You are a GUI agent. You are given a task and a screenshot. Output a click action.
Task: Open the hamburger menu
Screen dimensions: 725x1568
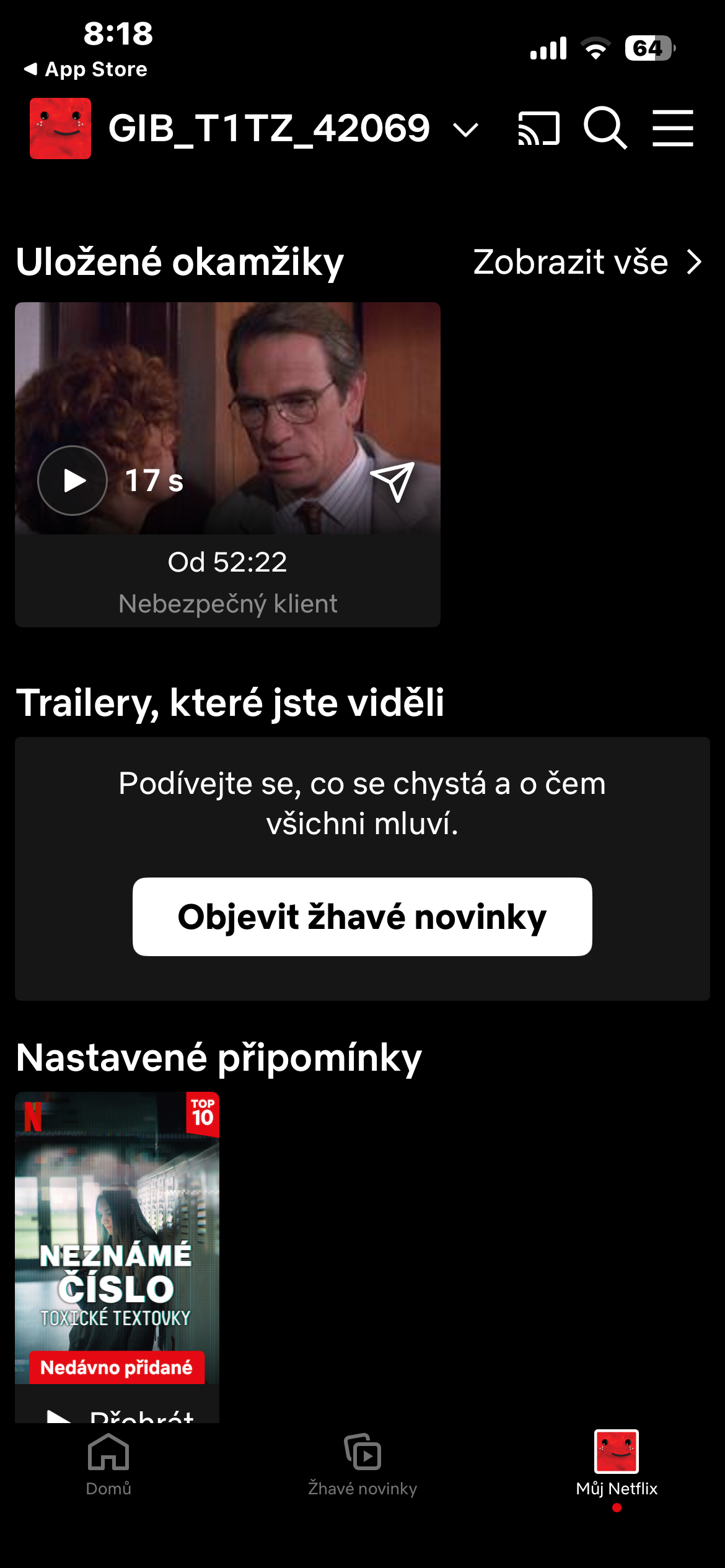click(672, 128)
